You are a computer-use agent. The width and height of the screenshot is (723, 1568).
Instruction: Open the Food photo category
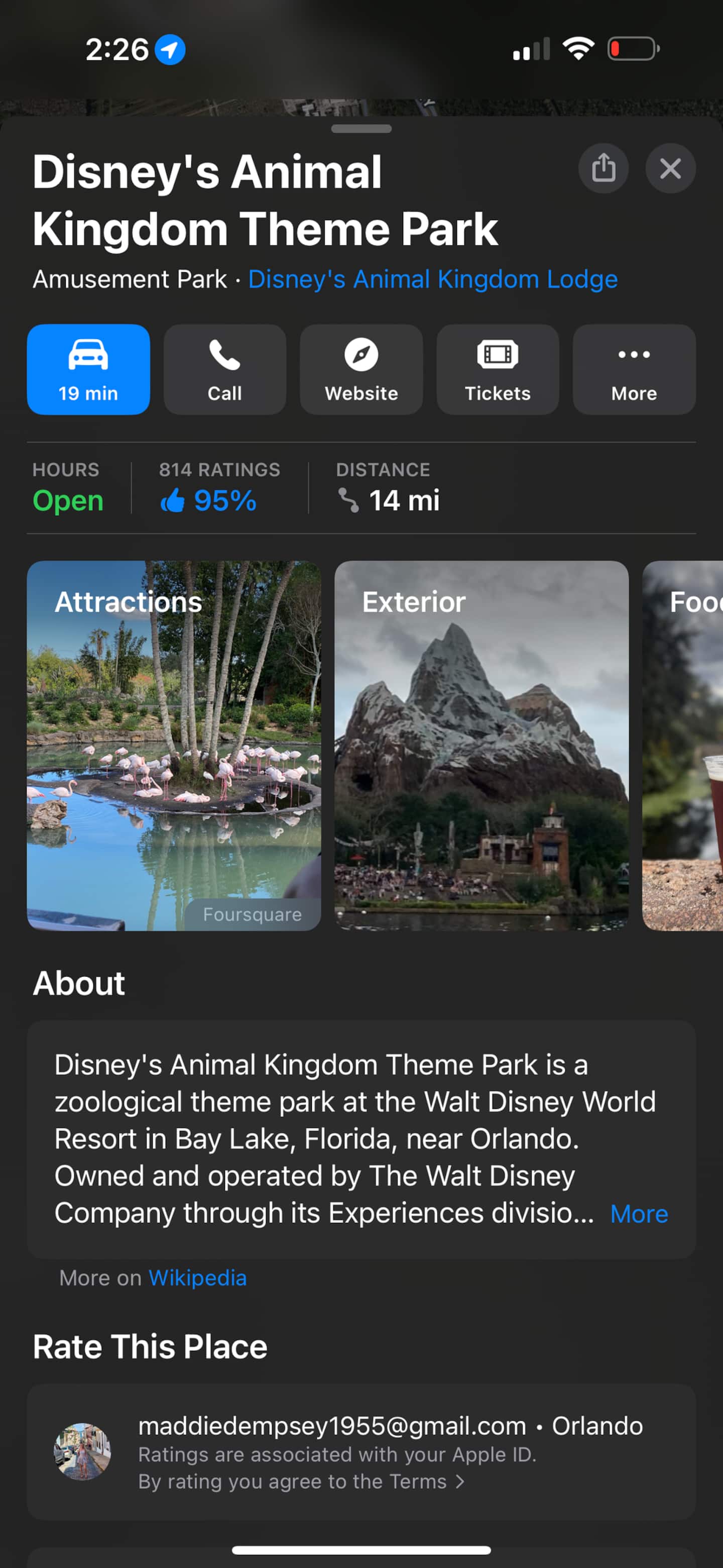coord(683,746)
